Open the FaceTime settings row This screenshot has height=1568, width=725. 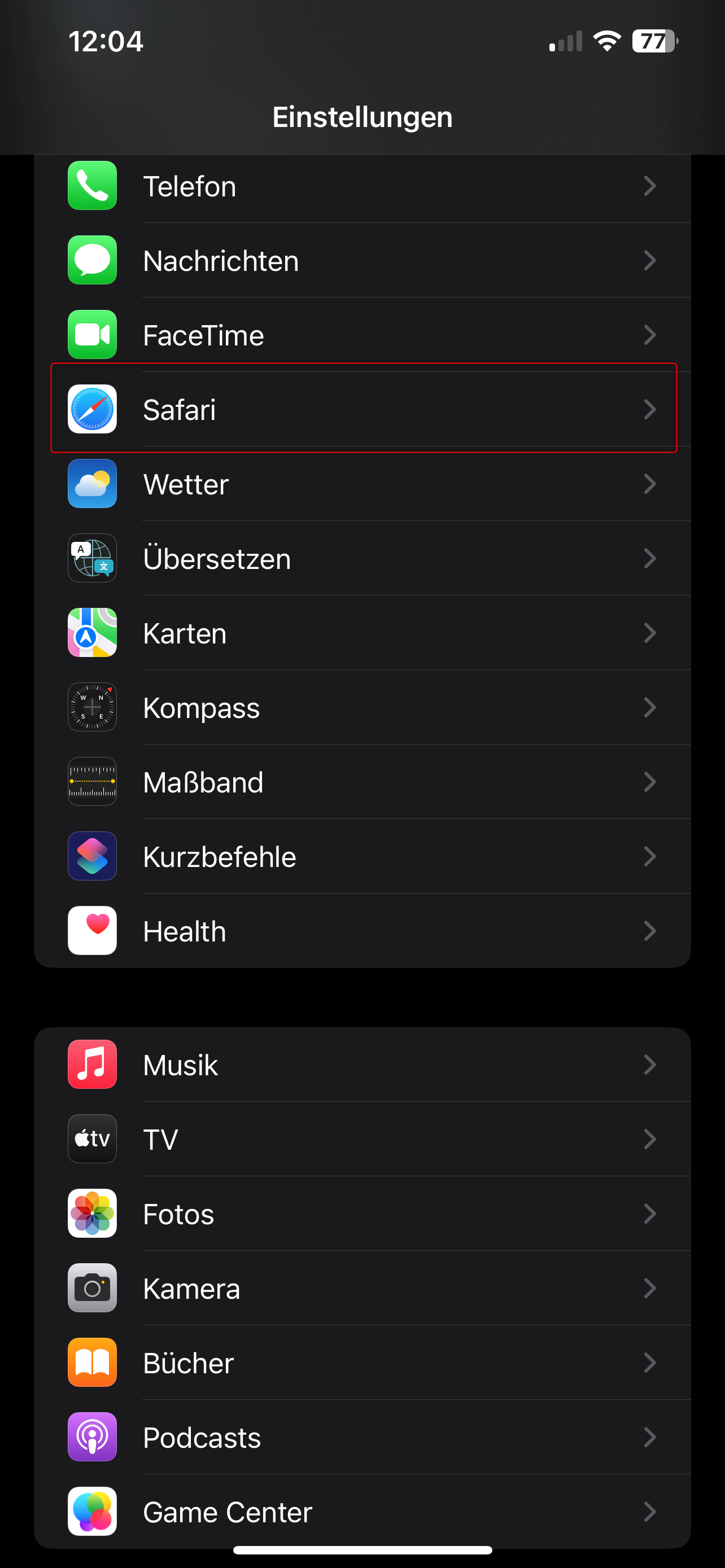pyautogui.click(x=362, y=335)
